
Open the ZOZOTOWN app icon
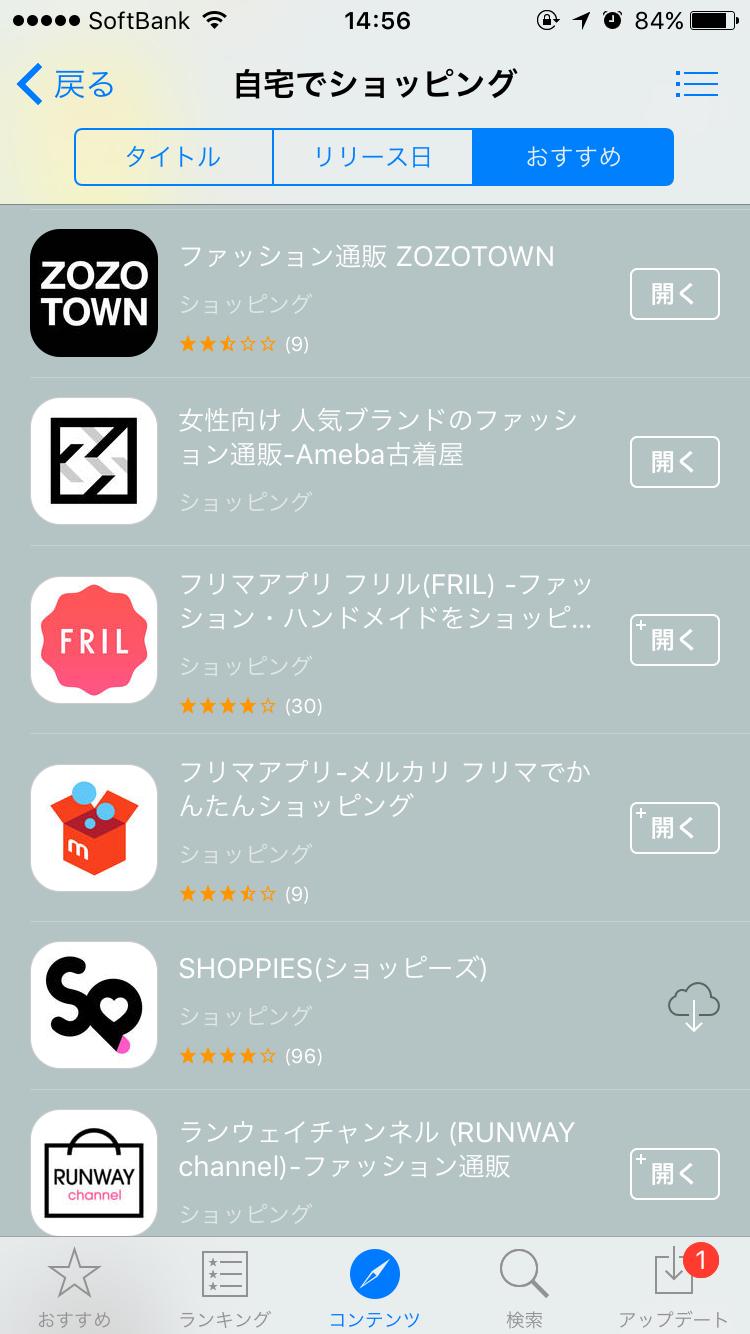pos(93,293)
